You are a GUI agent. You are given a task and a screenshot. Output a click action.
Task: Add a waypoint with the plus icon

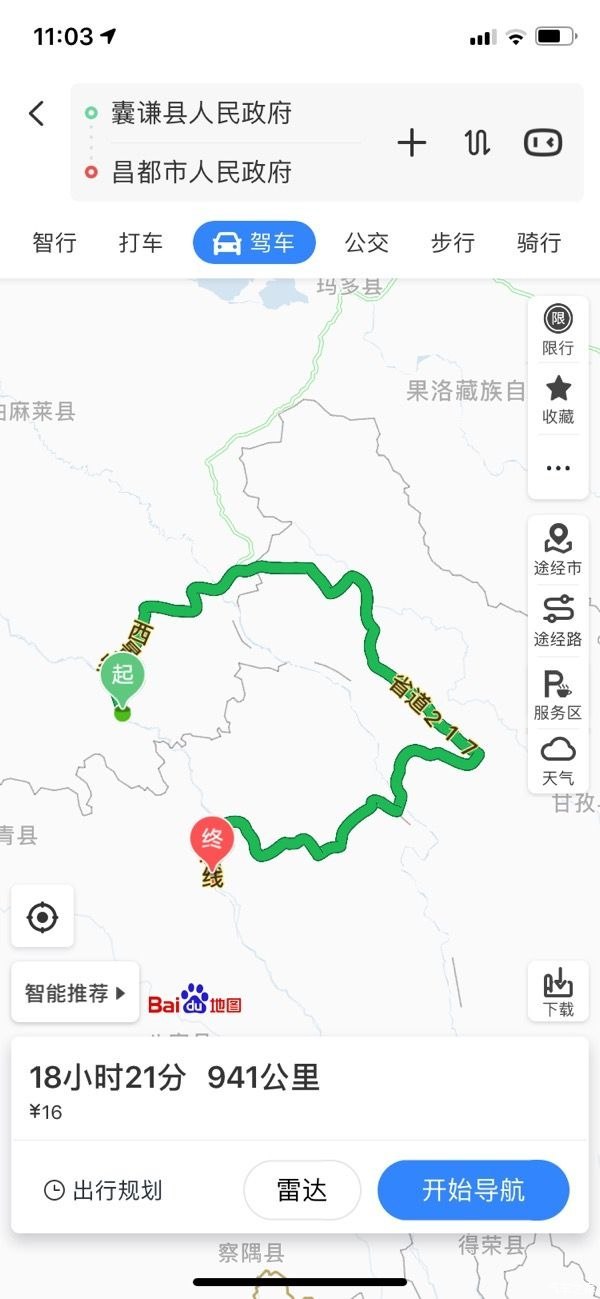point(412,143)
